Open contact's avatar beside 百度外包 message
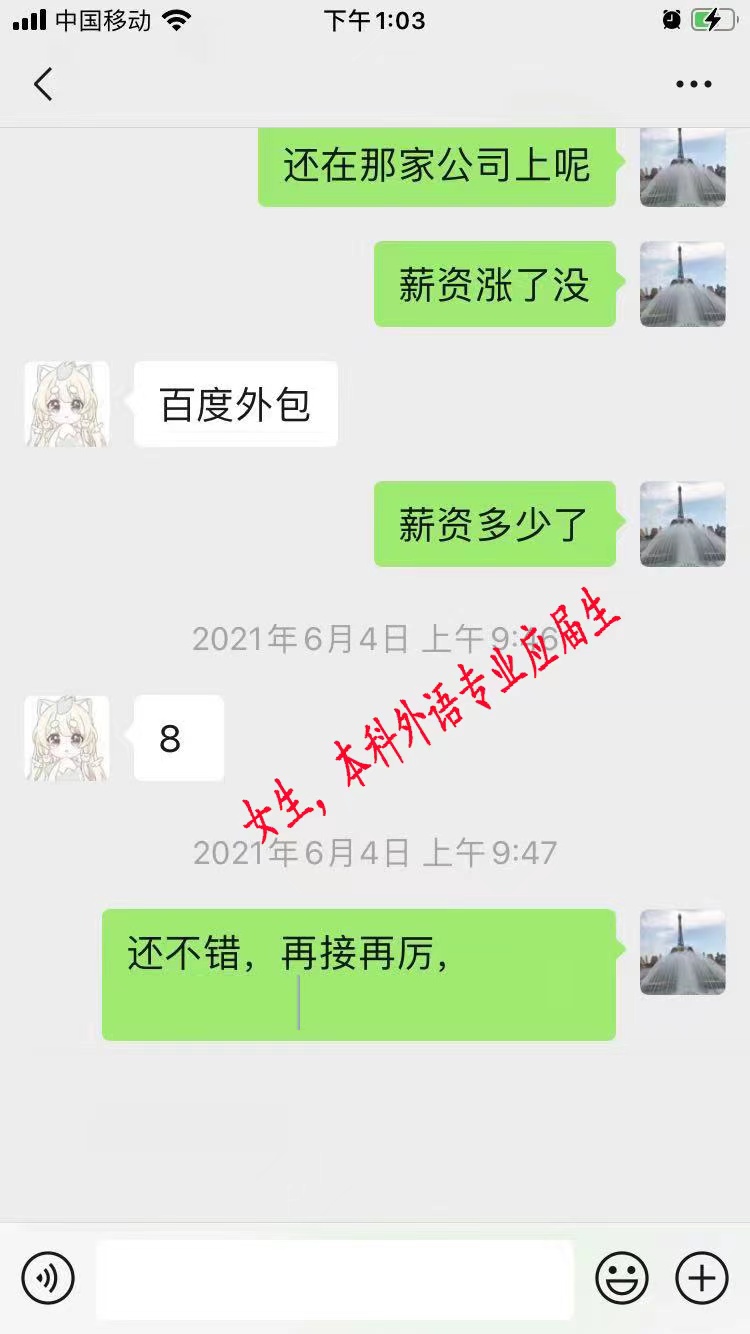The height and width of the screenshot is (1334, 750). pyautogui.click(x=67, y=404)
